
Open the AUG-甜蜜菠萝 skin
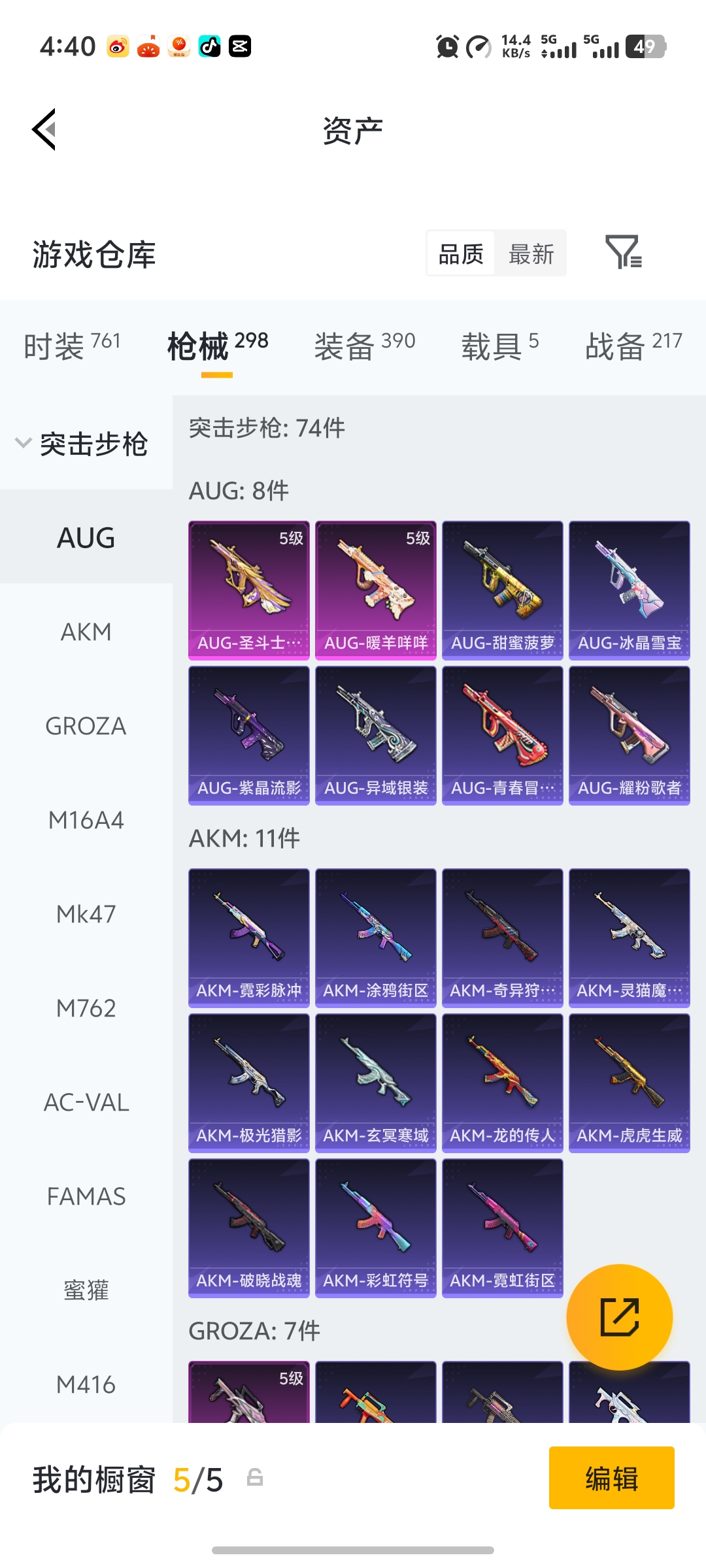(503, 590)
